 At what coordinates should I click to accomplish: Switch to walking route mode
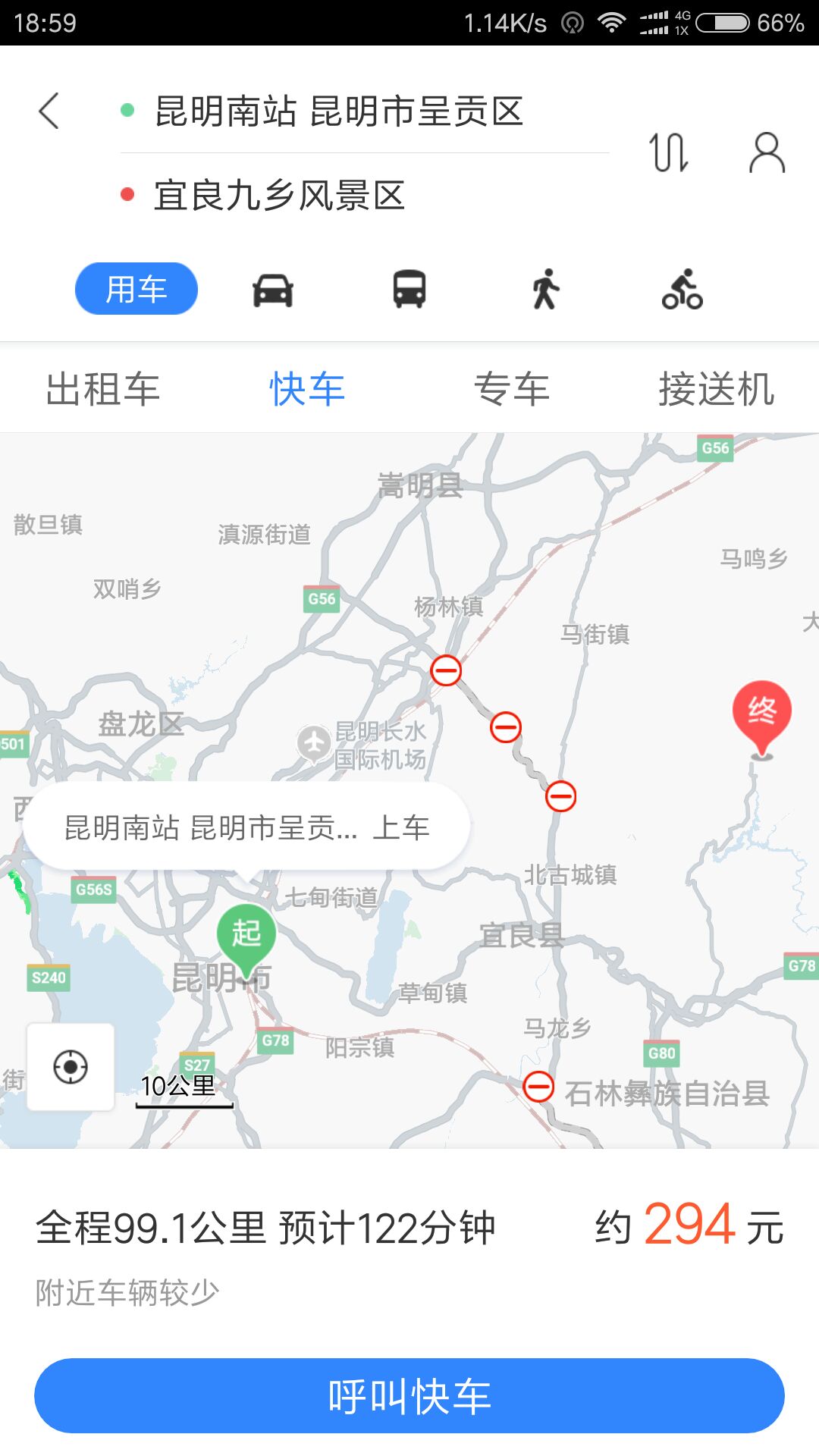pyautogui.click(x=545, y=290)
